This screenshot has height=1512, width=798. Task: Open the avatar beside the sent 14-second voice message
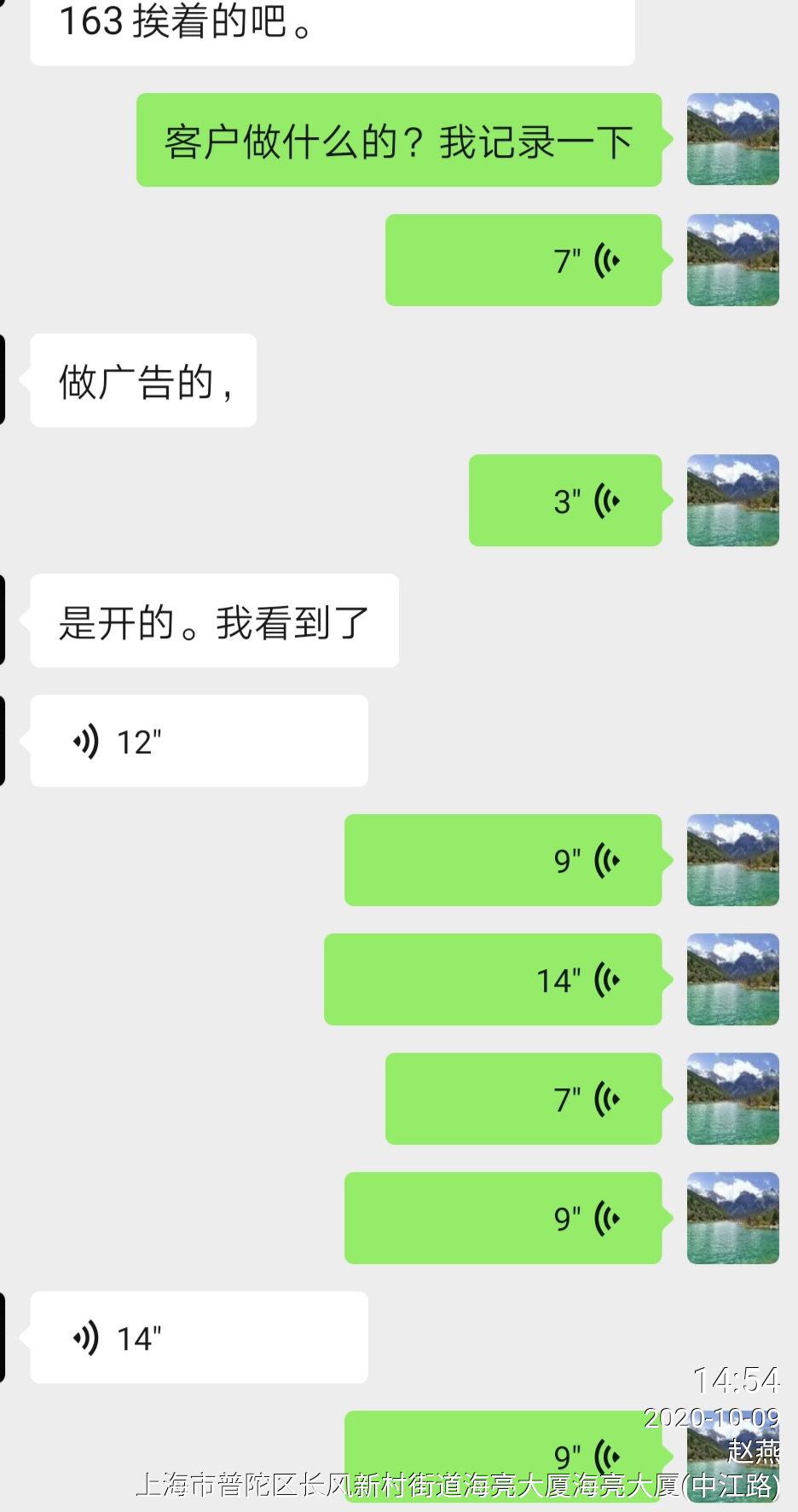pyautogui.click(x=733, y=979)
